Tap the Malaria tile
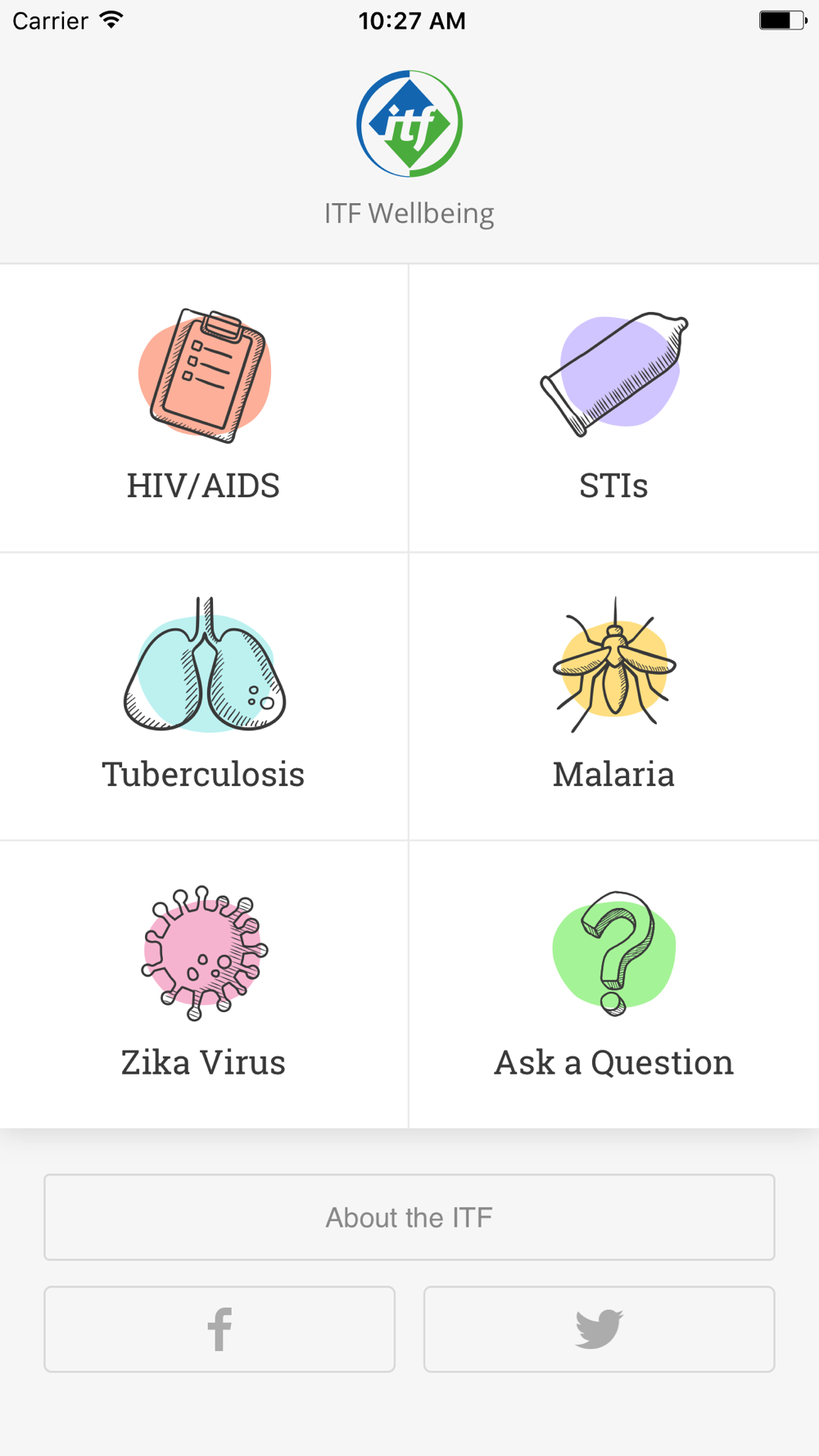819x1456 pixels. (614, 696)
